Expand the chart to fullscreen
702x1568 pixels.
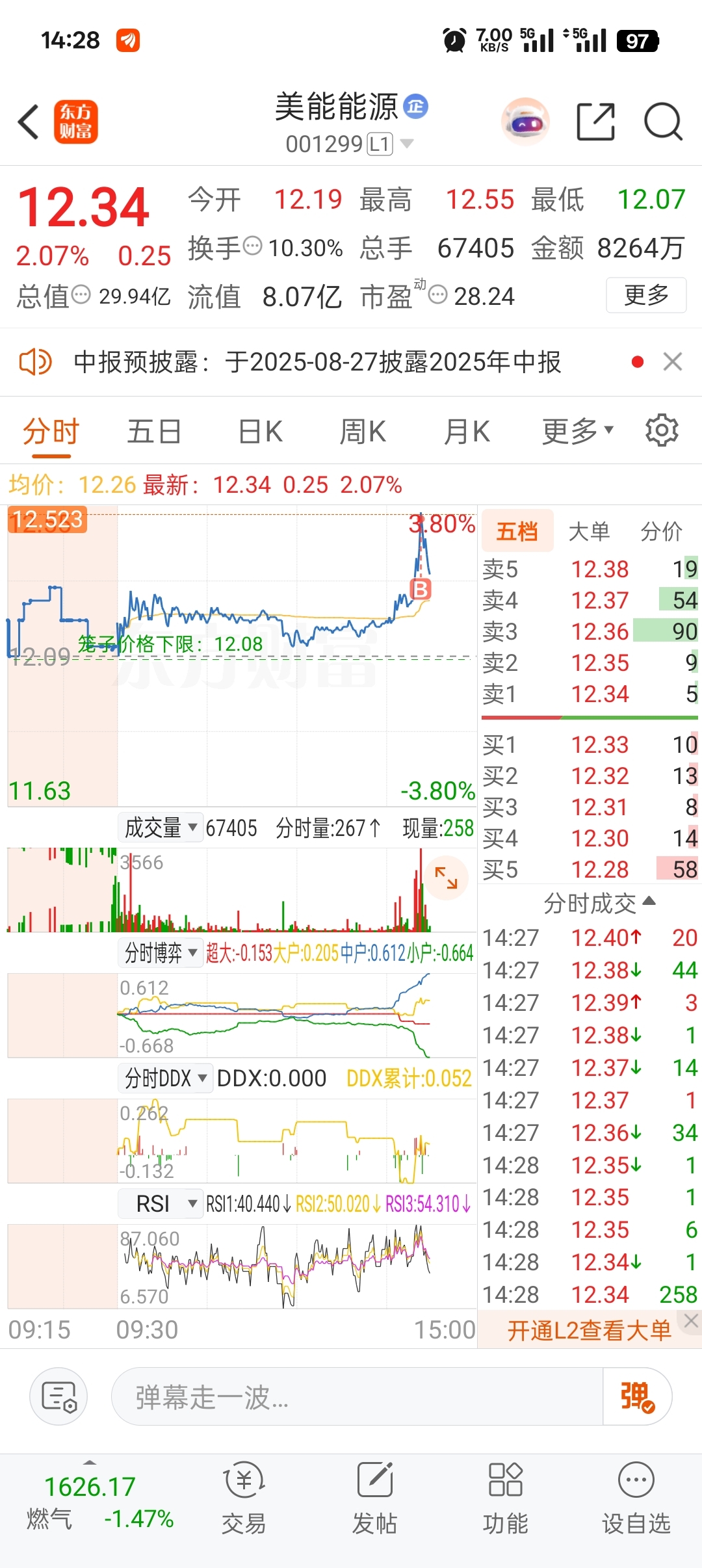point(447,878)
